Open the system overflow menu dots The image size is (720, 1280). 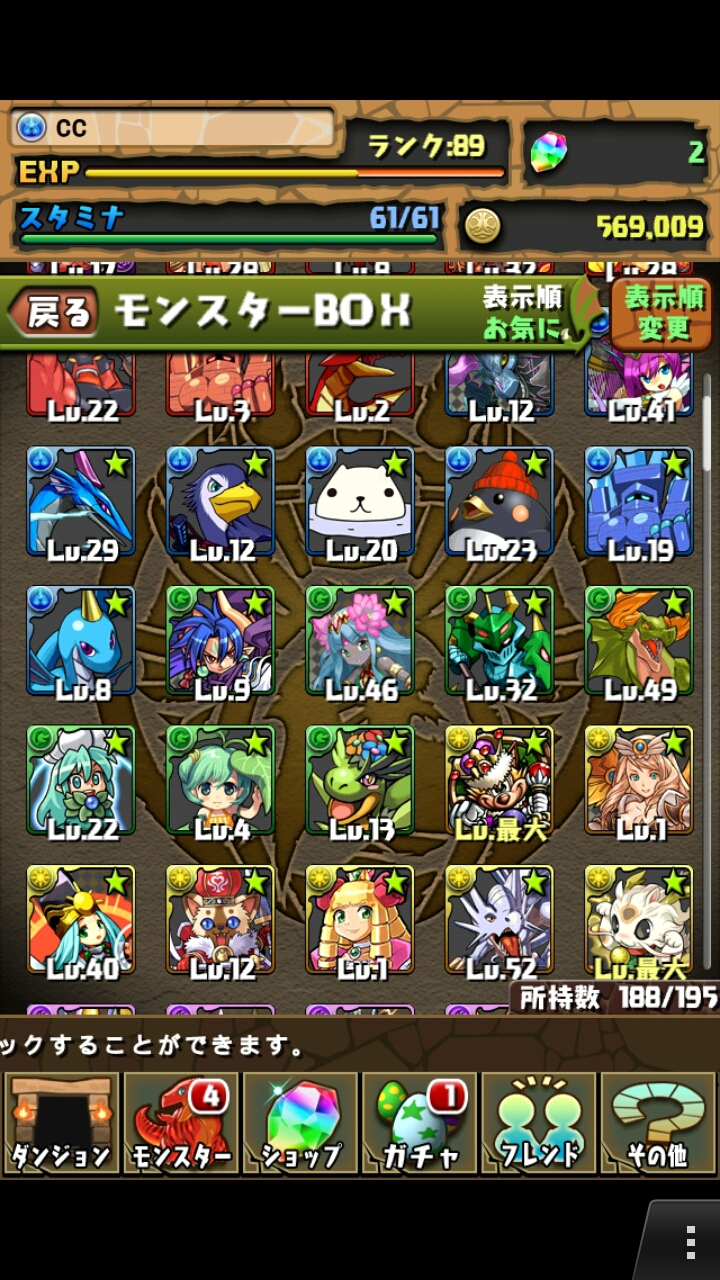coord(690,1242)
